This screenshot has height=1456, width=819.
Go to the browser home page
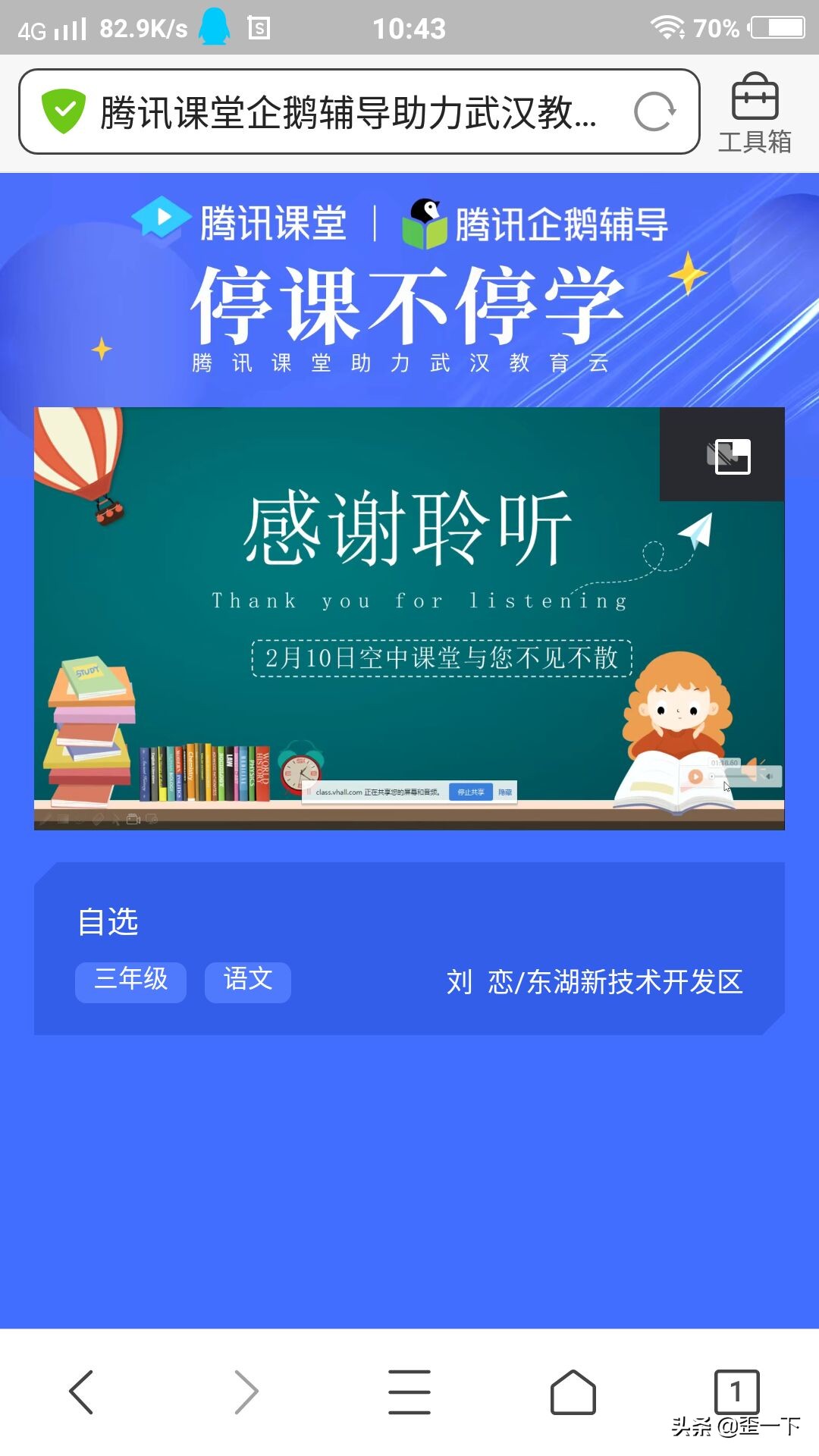(573, 1392)
